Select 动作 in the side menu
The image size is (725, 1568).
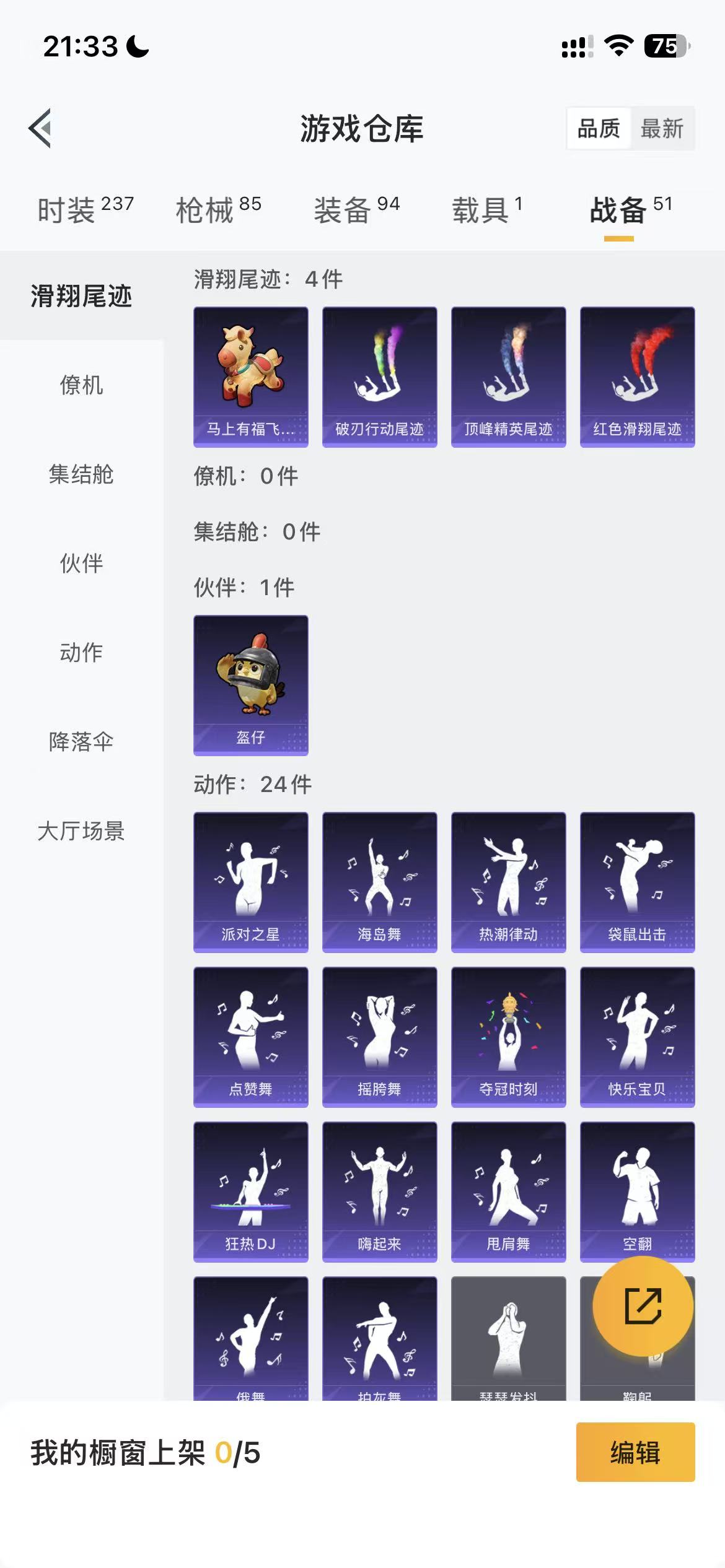point(81,653)
